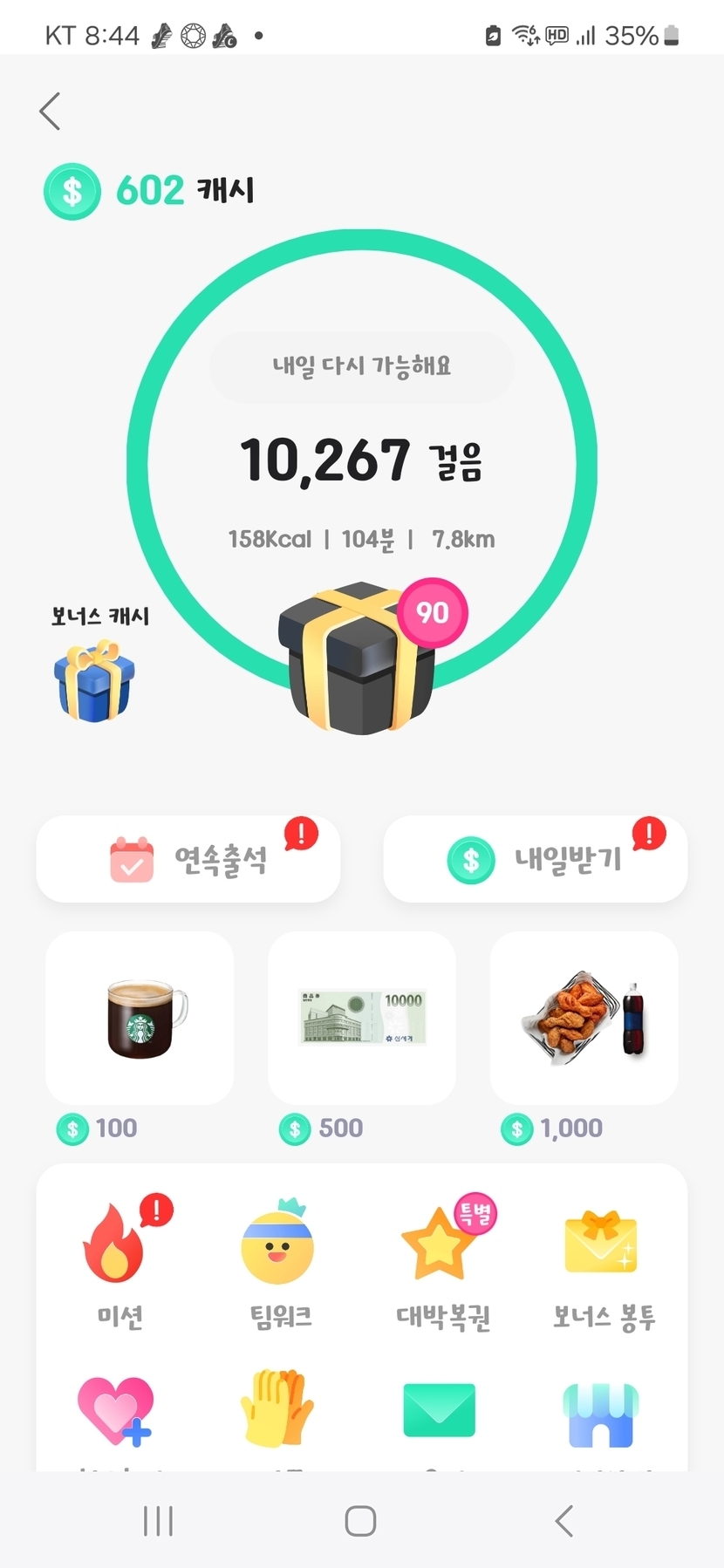Select the 10000 gift voucher for 500 cash
The width and height of the screenshot is (724, 1568).
pyautogui.click(x=361, y=1019)
